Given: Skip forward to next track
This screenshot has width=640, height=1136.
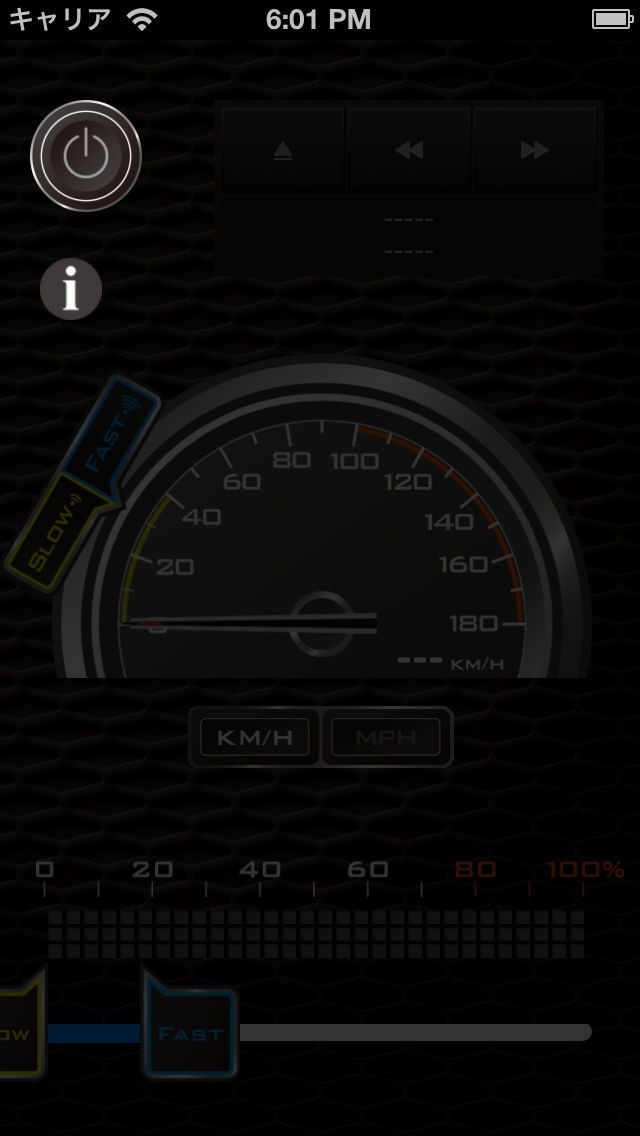Looking at the screenshot, I should click(x=534, y=150).
